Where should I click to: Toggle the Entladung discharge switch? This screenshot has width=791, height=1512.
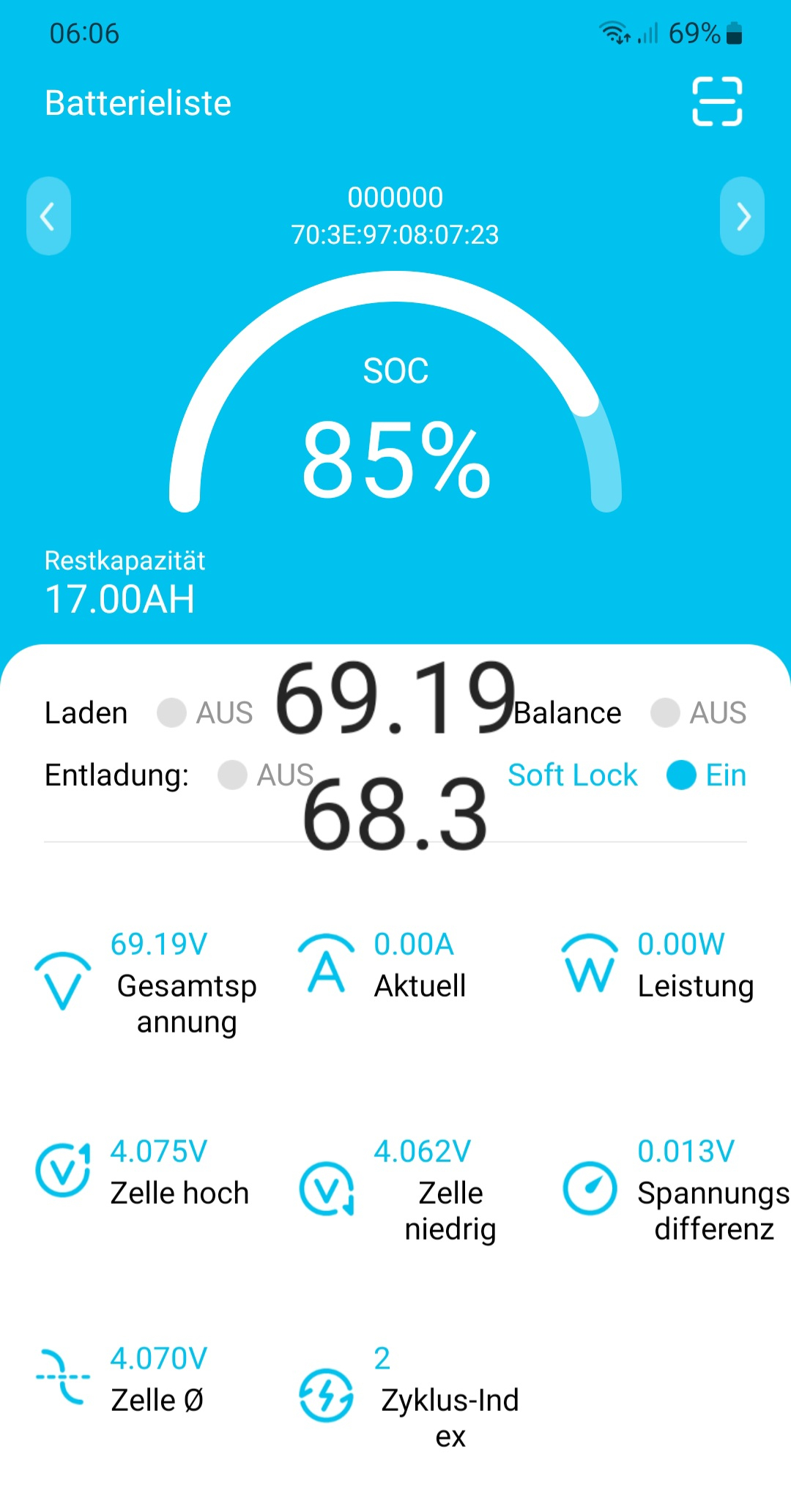[x=233, y=775]
